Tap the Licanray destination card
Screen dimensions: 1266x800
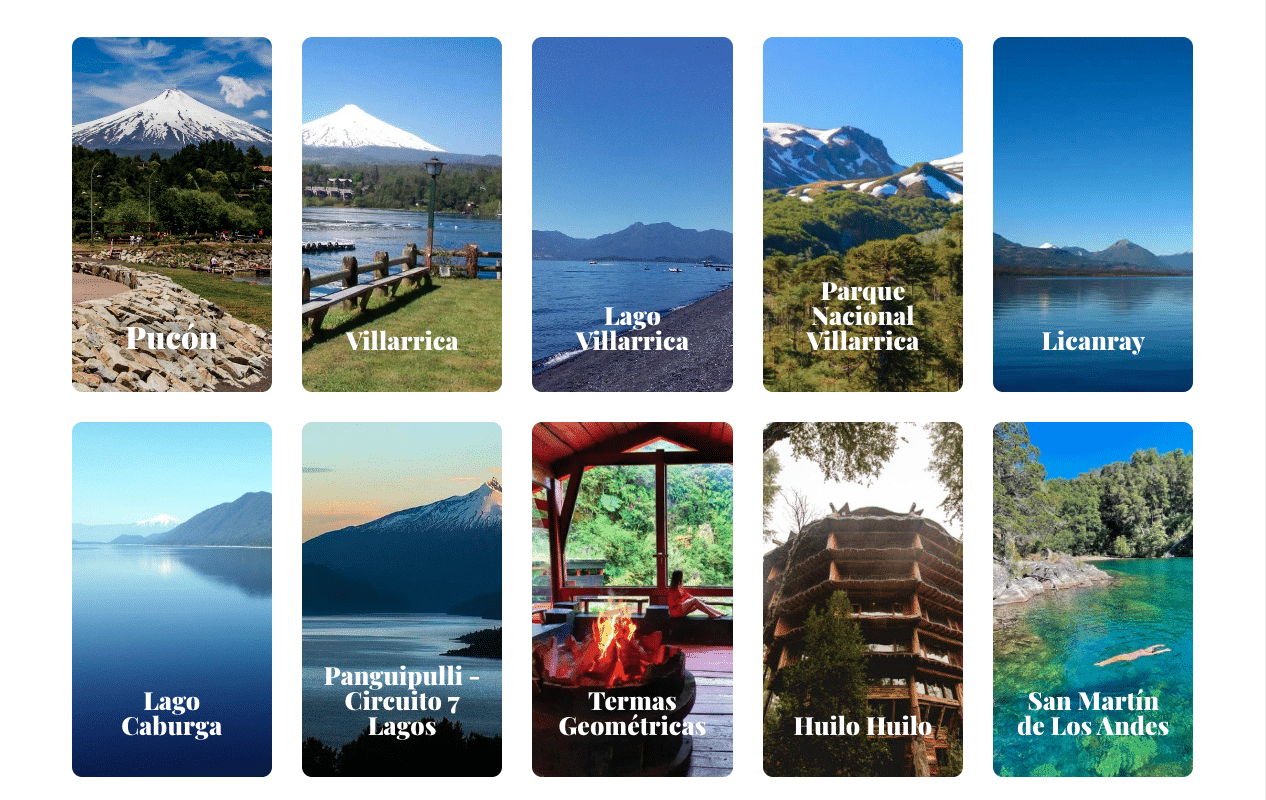point(1092,215)
